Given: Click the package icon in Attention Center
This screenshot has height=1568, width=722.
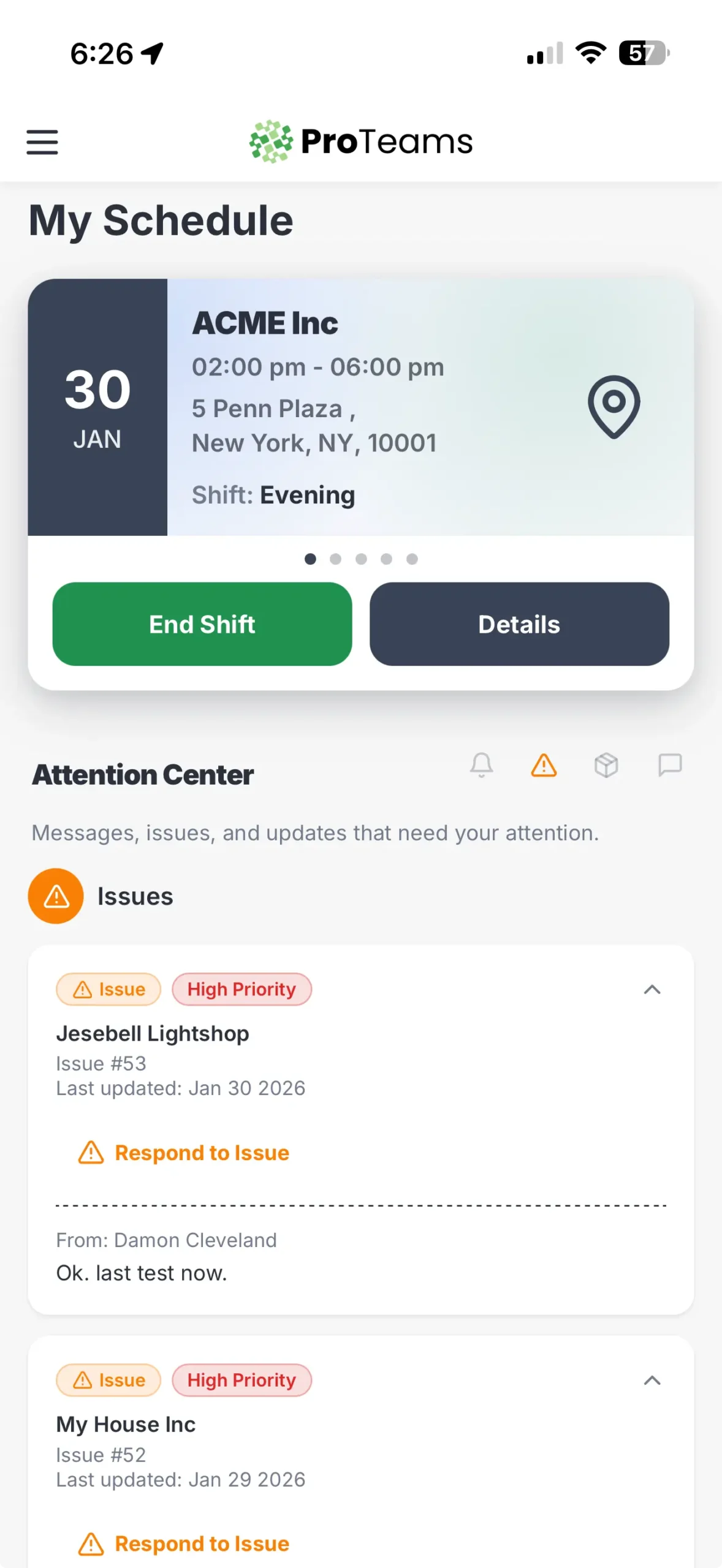Looking at the screenshot, I should pyautogui.click(x=606, y=765).
